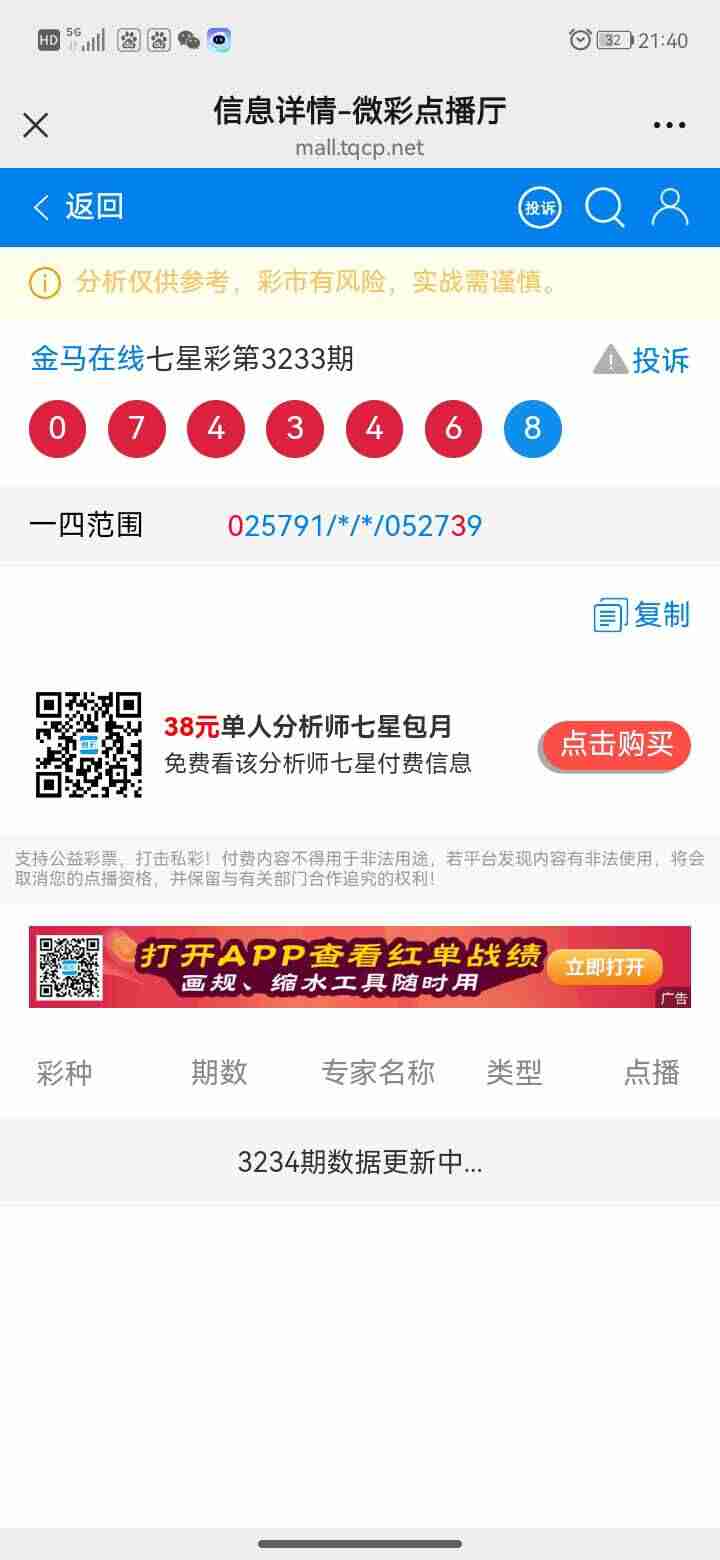Viewport: 720px width, 1560px height.
Task: Tap the 点击购买 purchase button
Action: click(614, 744)
